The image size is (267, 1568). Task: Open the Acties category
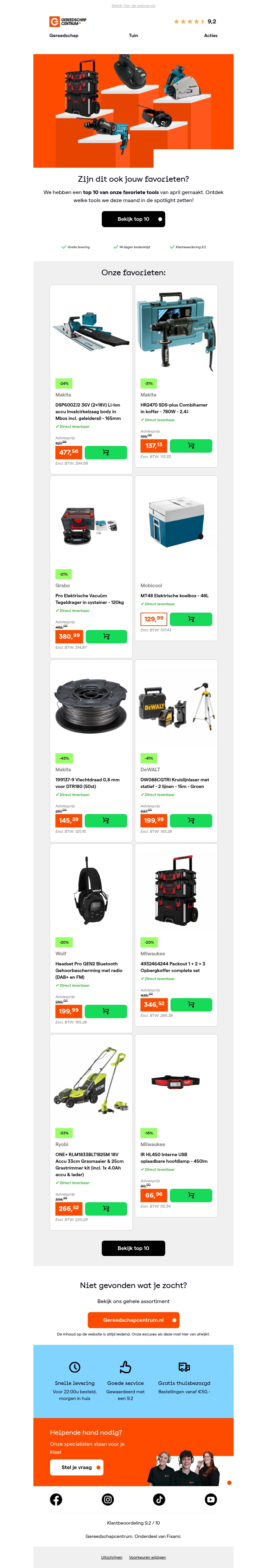click(x=211, y=36)
